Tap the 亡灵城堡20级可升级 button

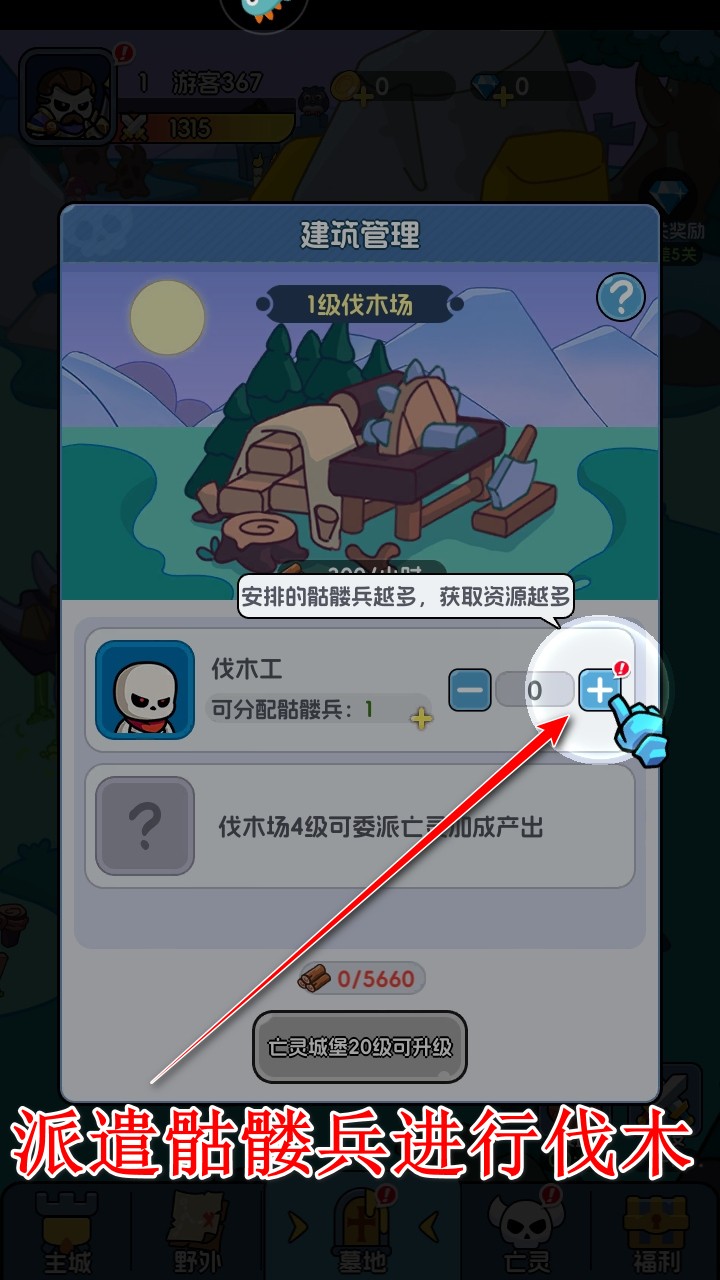click(360, 1047)
